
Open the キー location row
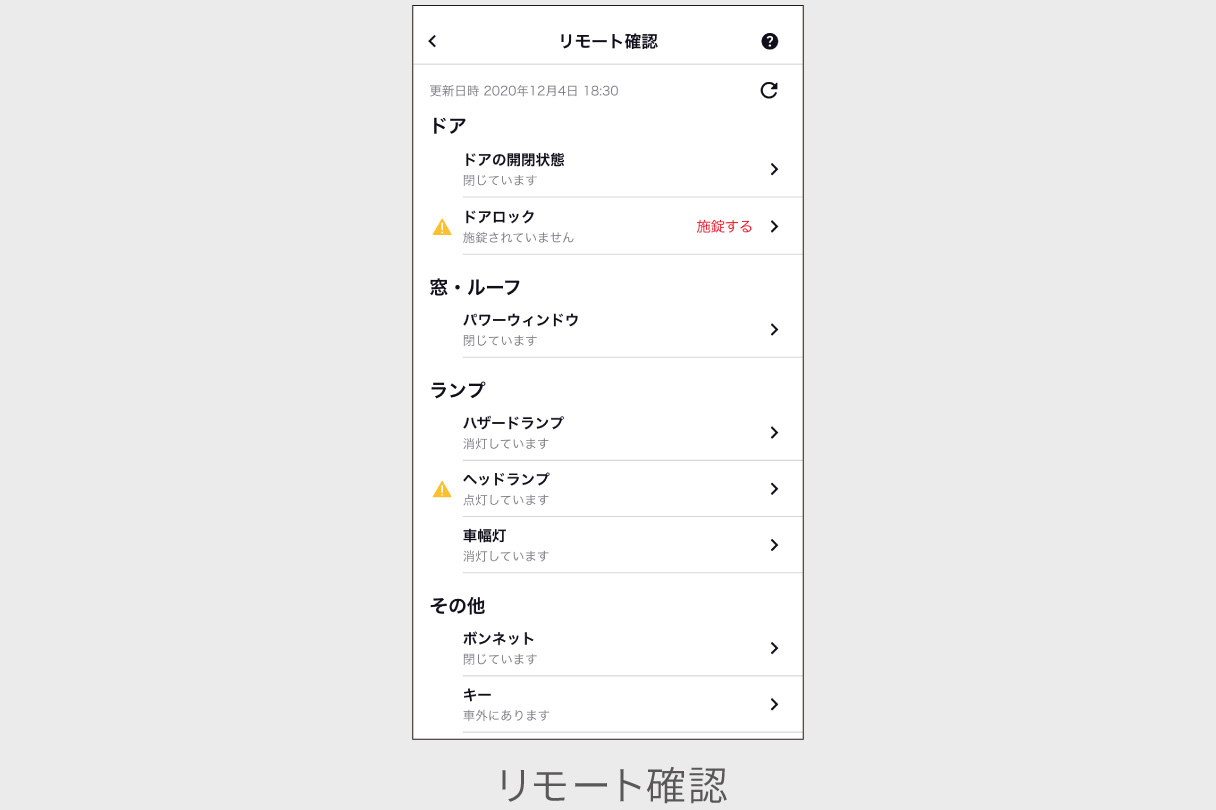tap(620, 704)
